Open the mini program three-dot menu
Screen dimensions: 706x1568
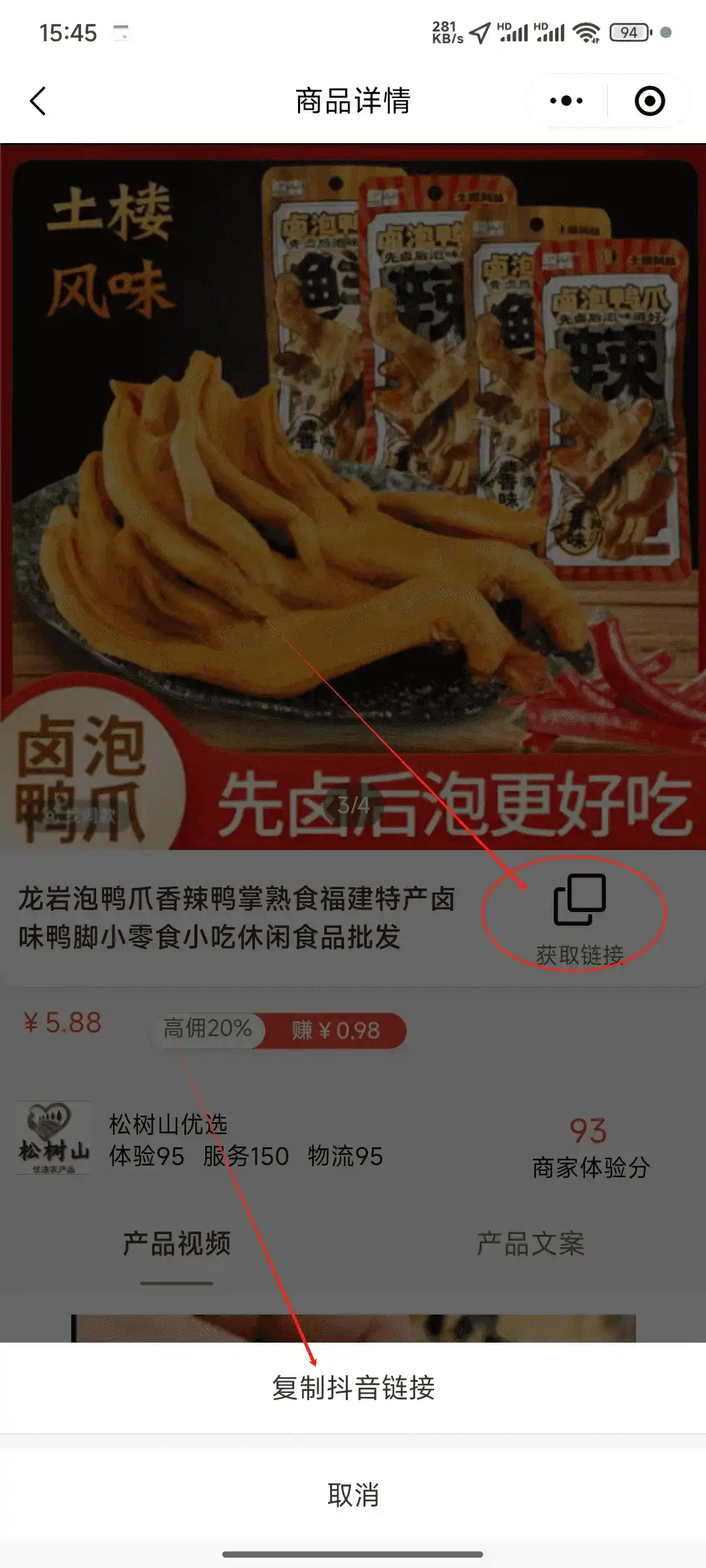click(566, 101)
